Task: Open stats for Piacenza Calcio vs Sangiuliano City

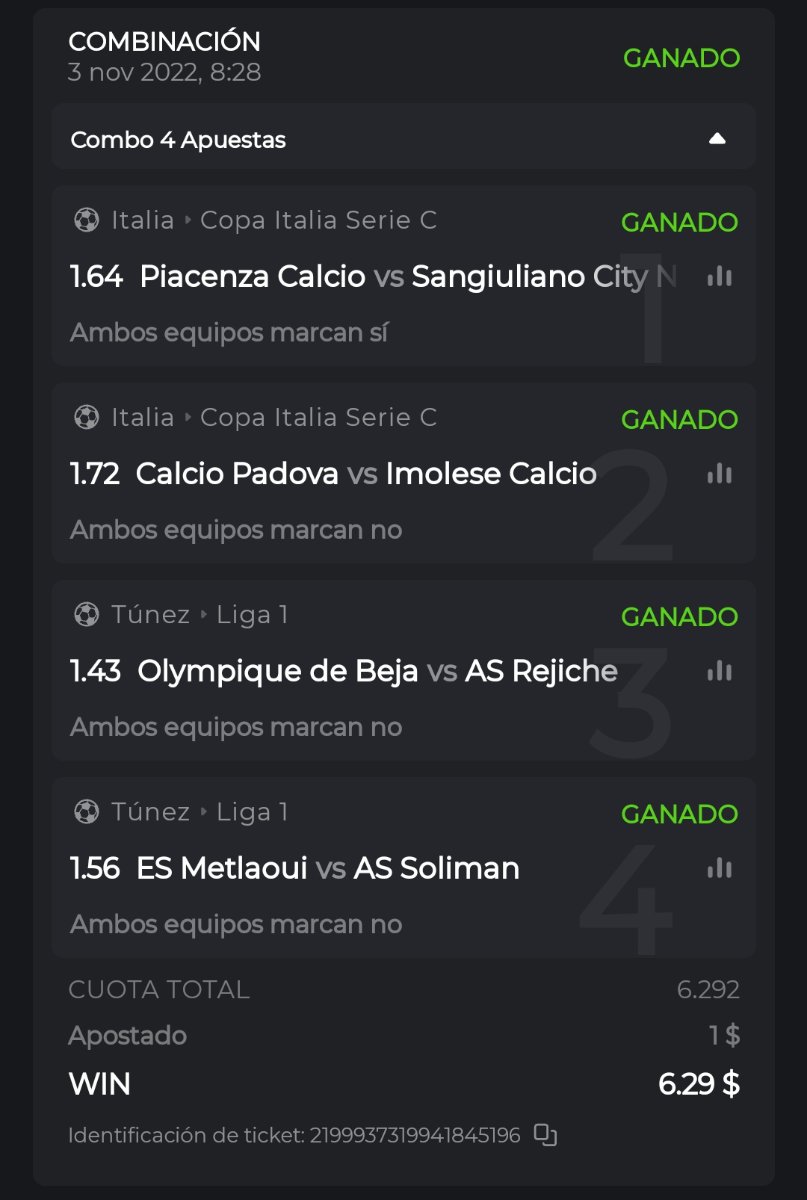Action: [719, 277]
